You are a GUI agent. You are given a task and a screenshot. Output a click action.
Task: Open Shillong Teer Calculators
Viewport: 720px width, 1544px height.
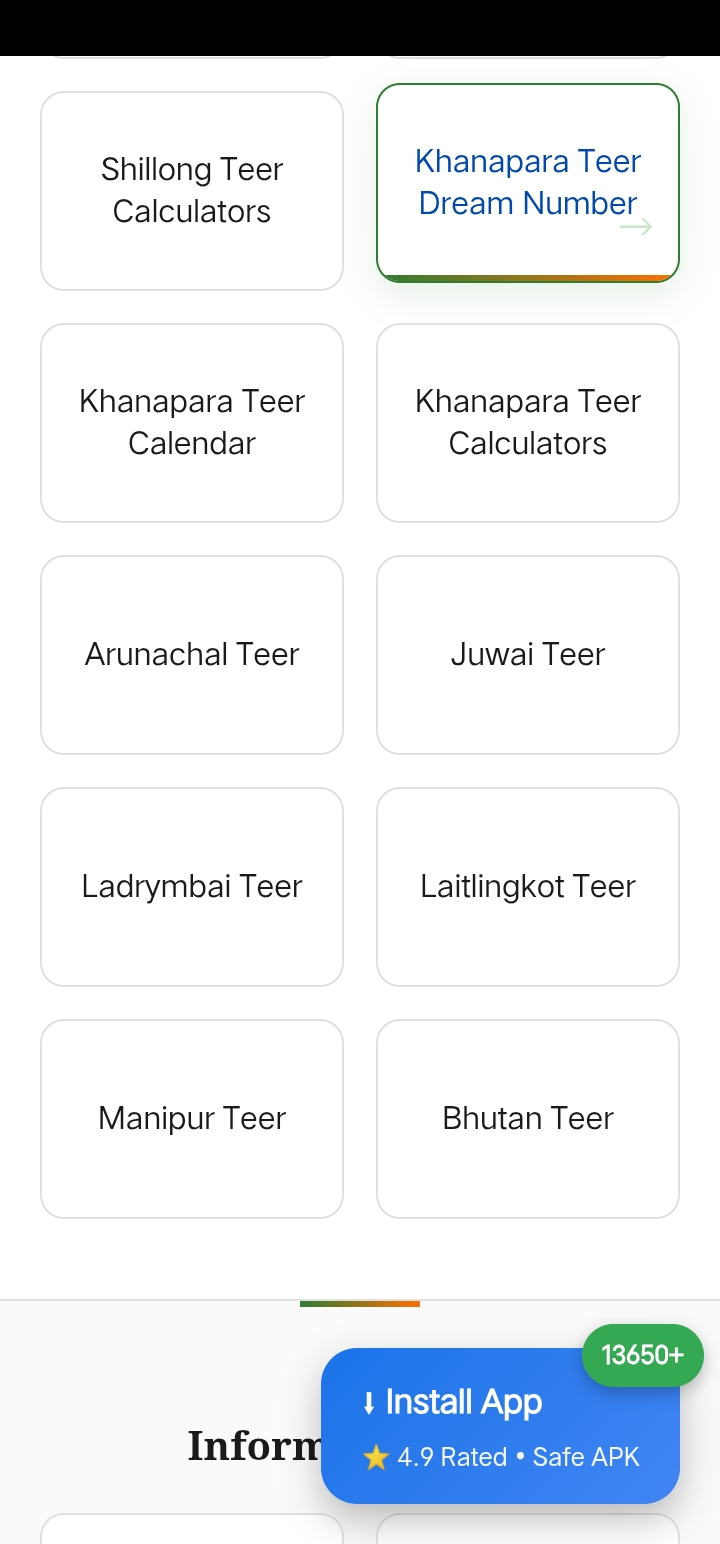pos(191,190)
